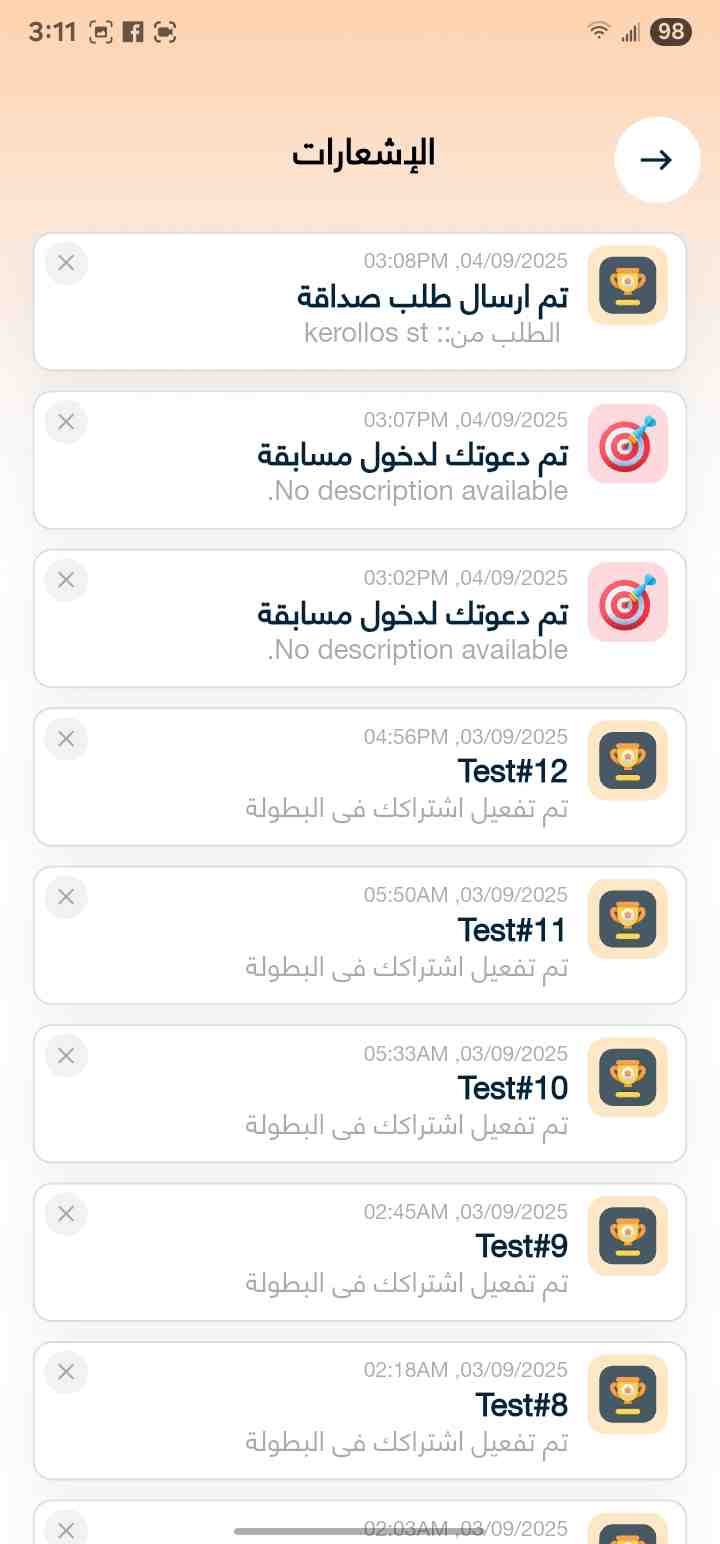Viewport: 720px width, 1544px height.
Task: Open the Test#10 tournament notification
Action: (x=400, y=1093)
